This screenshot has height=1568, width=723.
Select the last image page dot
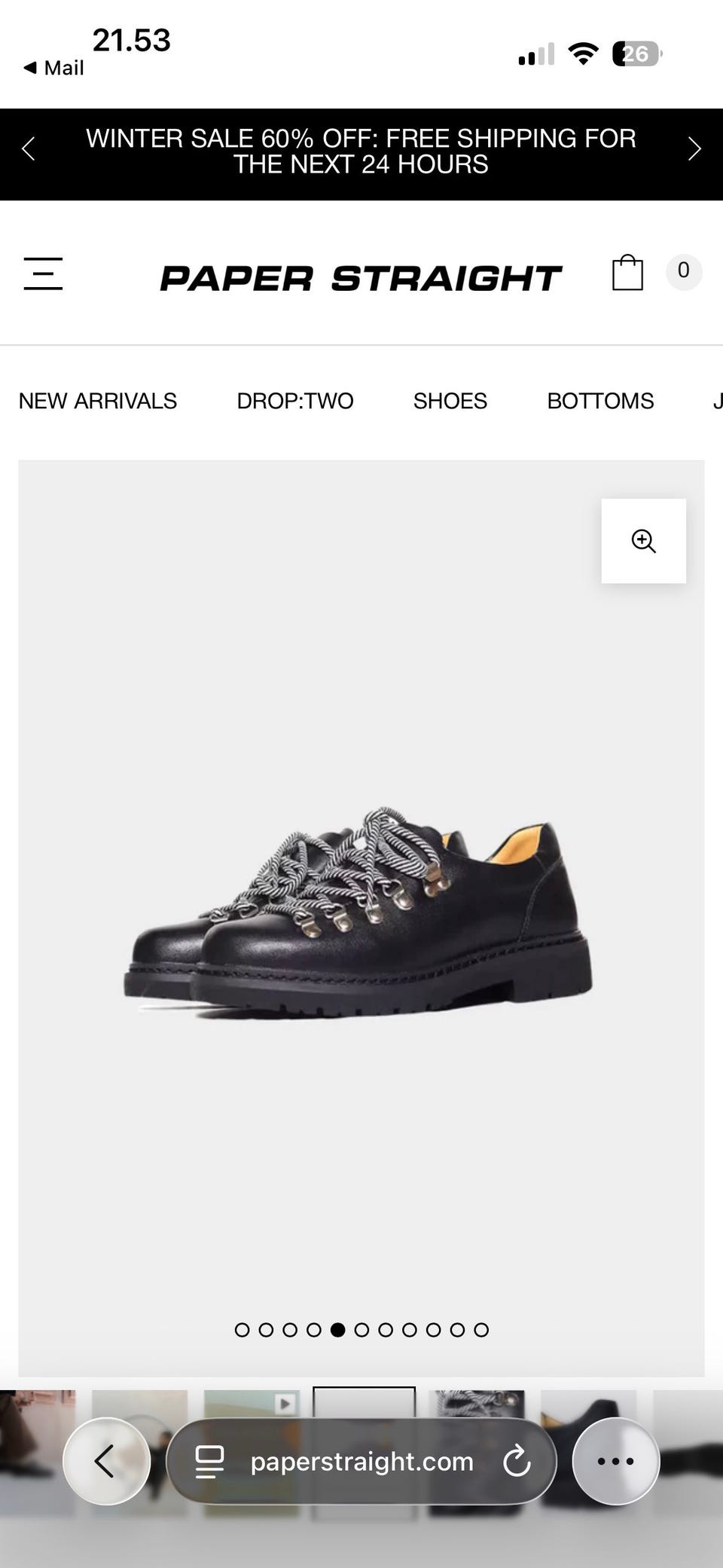[x=481, y=1330]
